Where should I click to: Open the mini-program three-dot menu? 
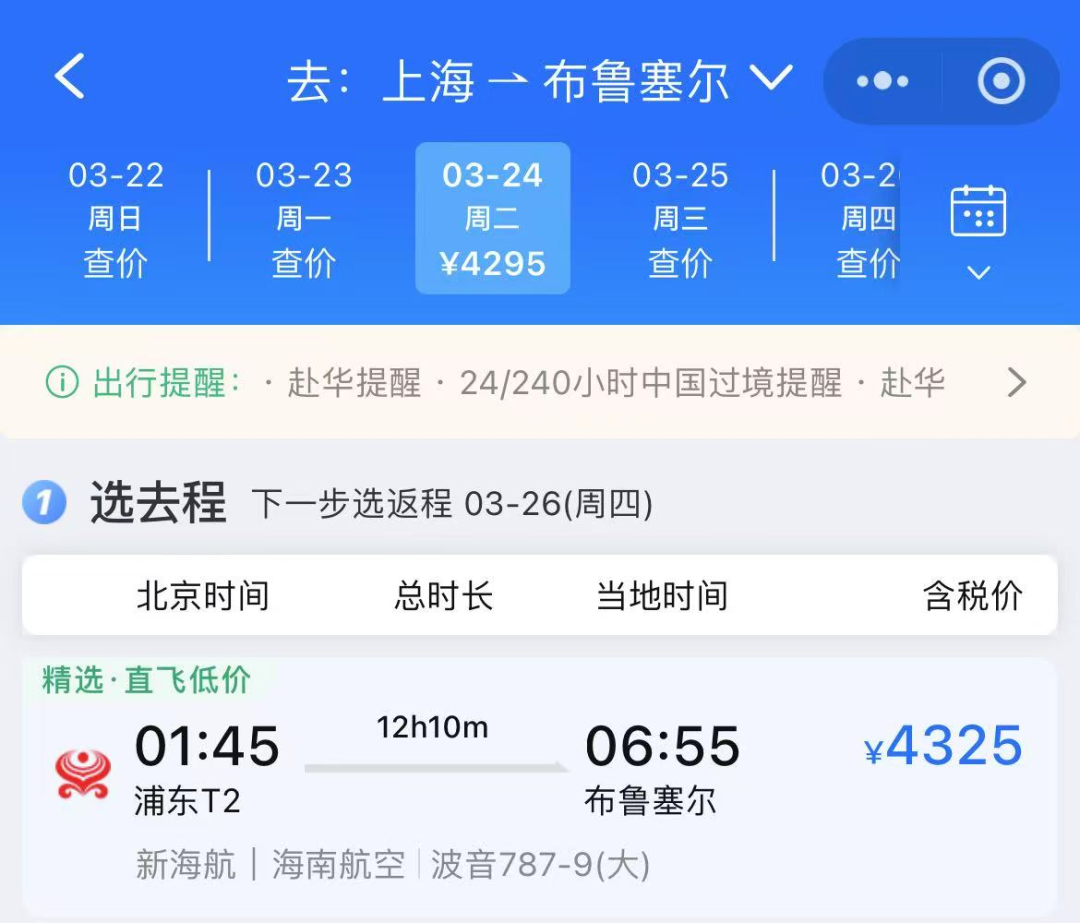point(882,81)
